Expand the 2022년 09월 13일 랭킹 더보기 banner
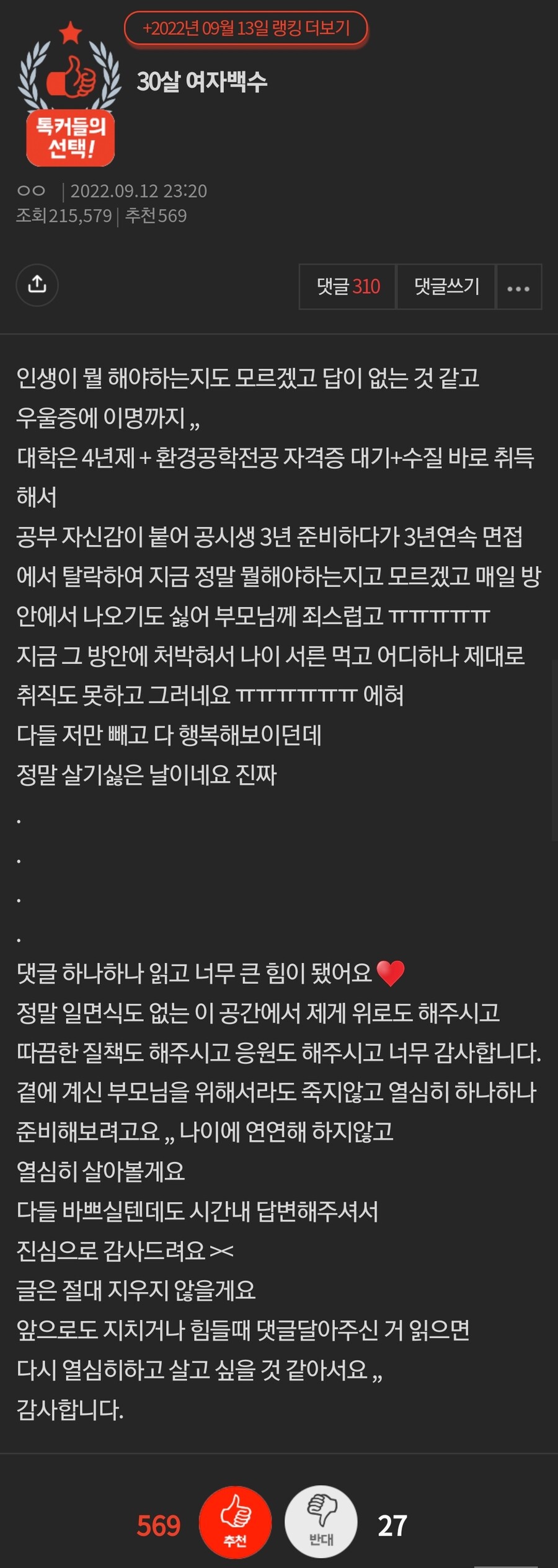 coord(246,27)
